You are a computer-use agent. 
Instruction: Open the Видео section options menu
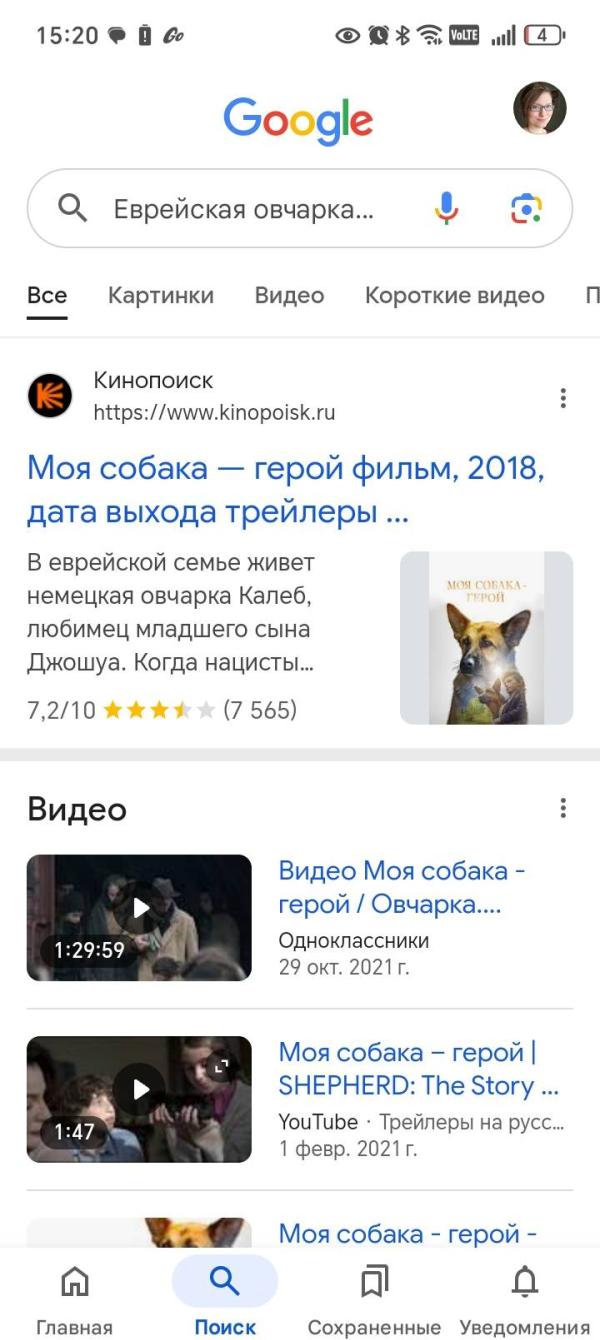tap(563, 808)
